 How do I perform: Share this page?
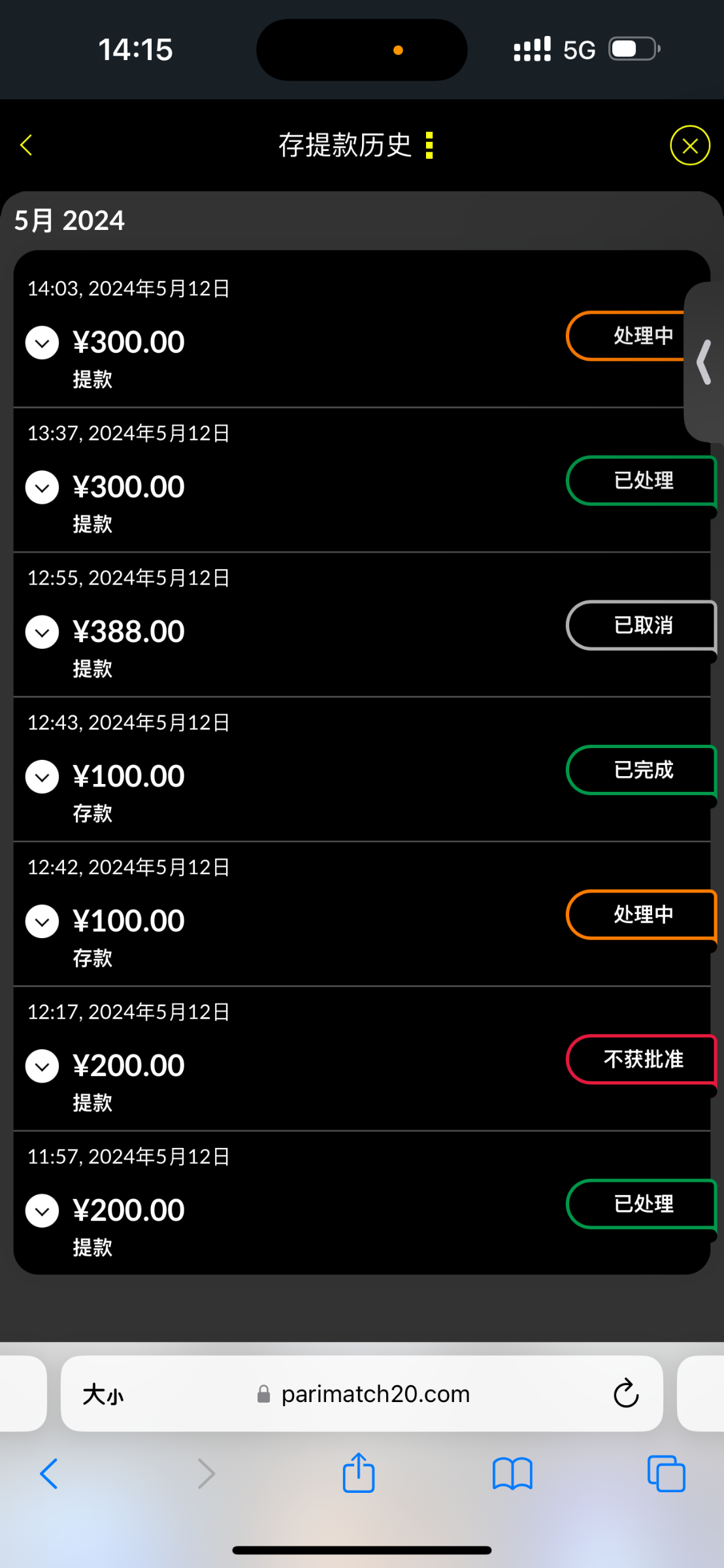click(x=359, y=1473)
